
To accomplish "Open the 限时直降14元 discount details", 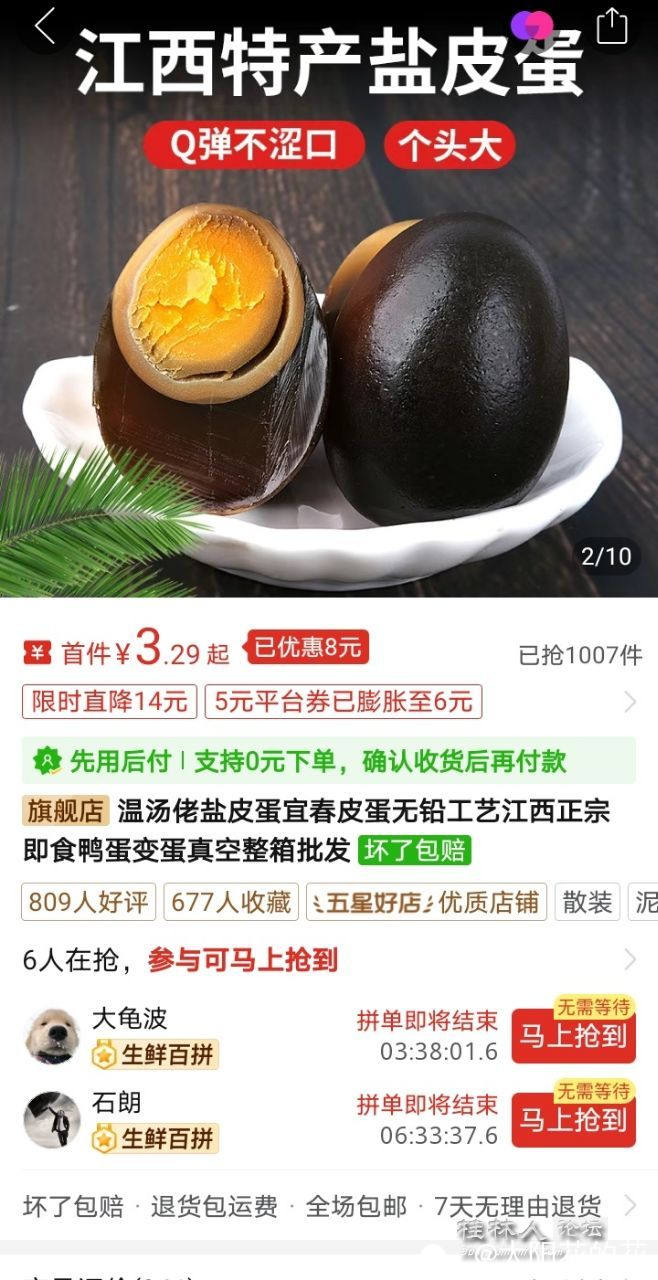I will pos(109,702).
